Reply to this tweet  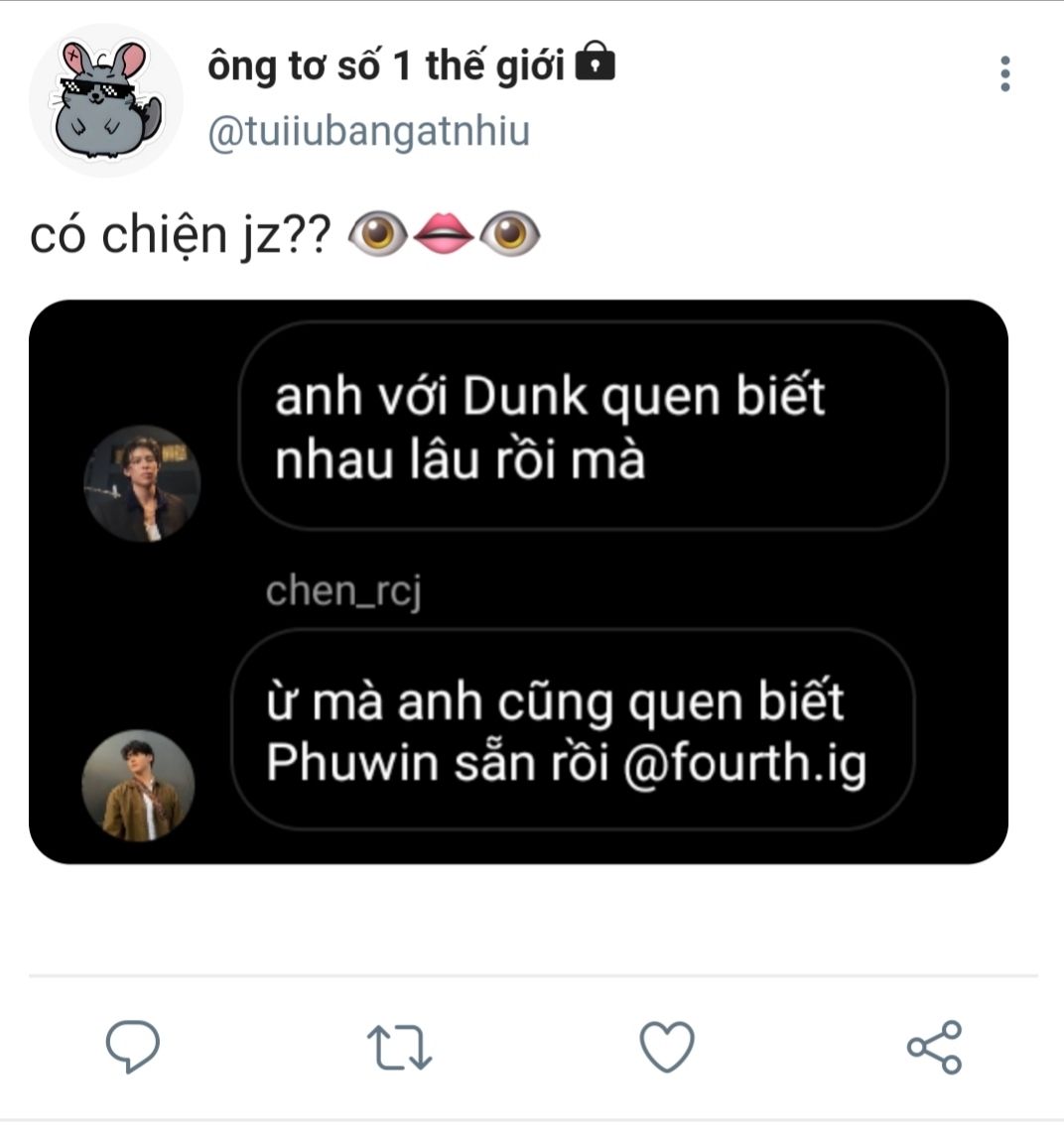point(133,1047)
